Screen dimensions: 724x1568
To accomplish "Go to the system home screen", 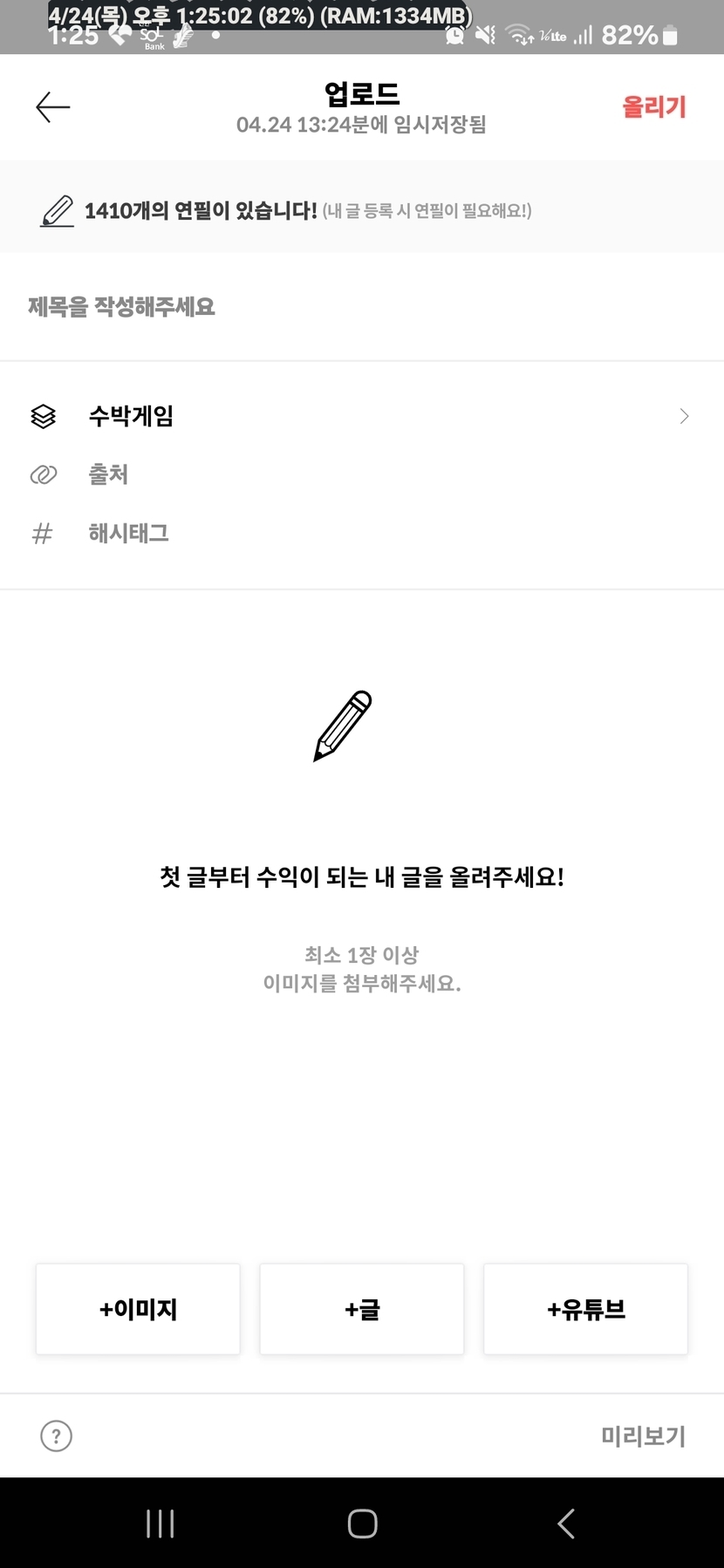I will pos(362,1524).
